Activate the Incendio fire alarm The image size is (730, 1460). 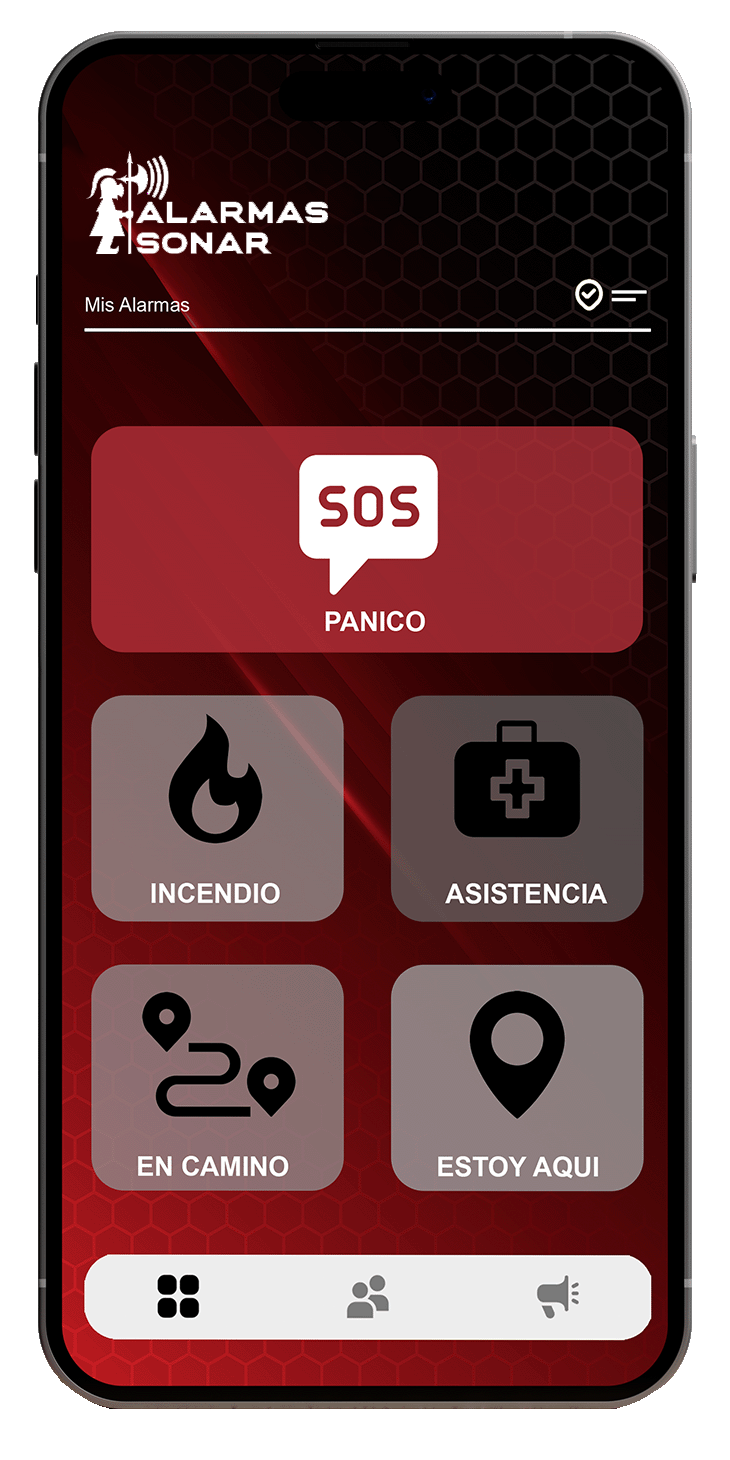point(217,808)
